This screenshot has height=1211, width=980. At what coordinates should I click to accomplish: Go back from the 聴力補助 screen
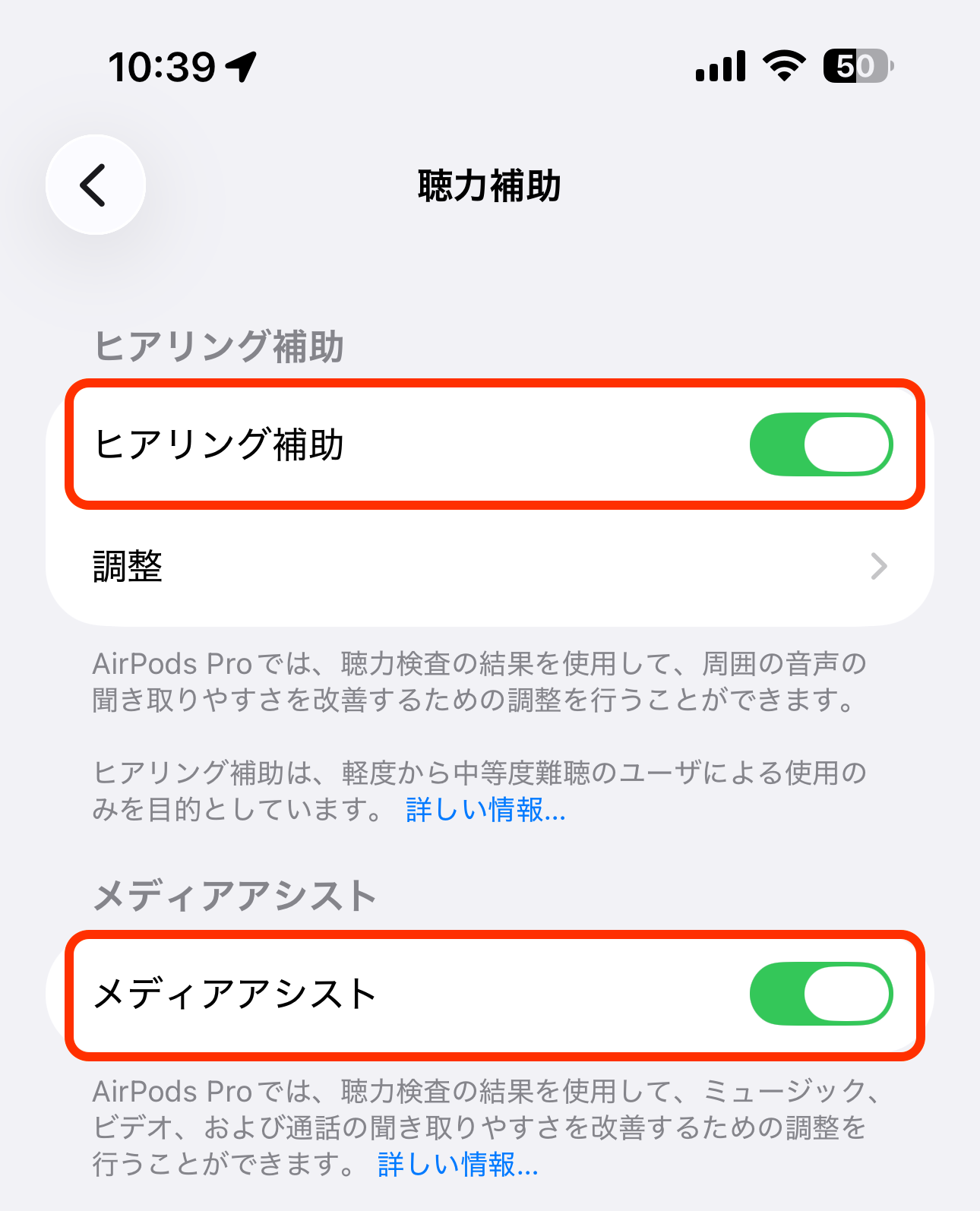[95, 185]
